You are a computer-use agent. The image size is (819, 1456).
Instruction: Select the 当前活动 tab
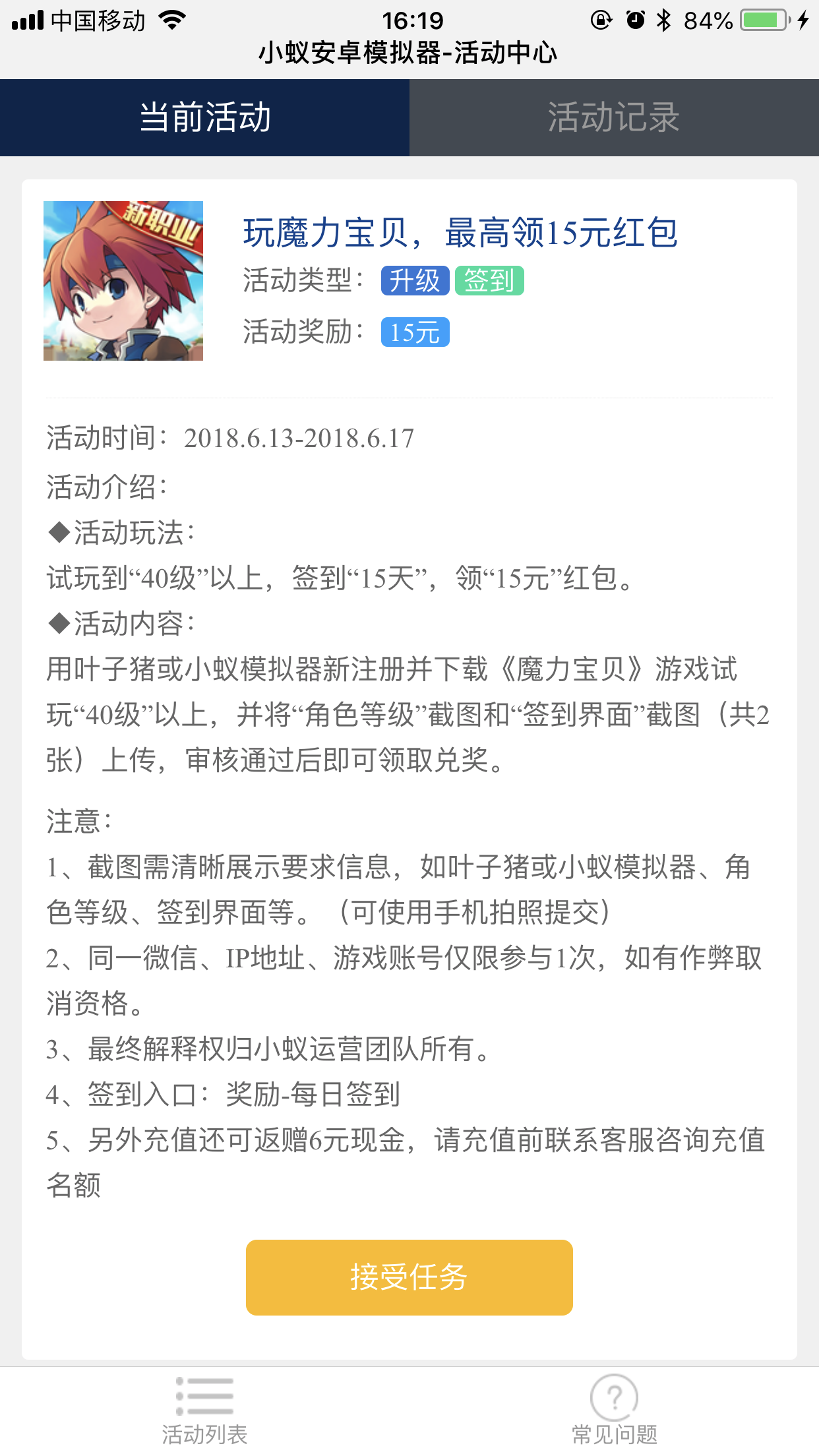204,117
